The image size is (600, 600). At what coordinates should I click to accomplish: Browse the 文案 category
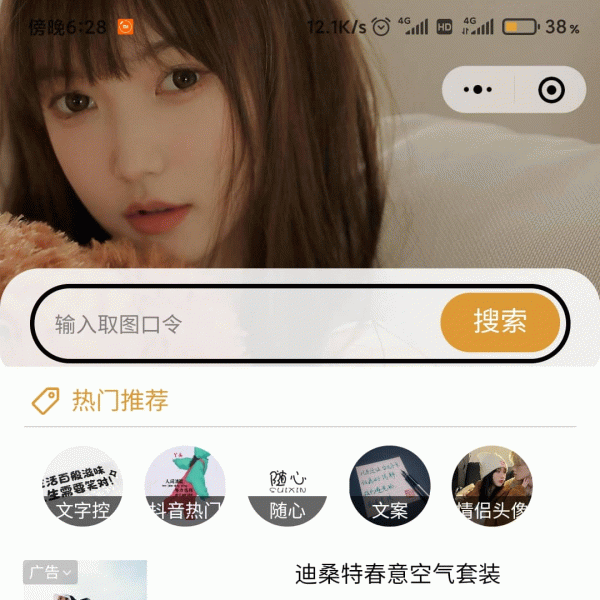(390, 487)
